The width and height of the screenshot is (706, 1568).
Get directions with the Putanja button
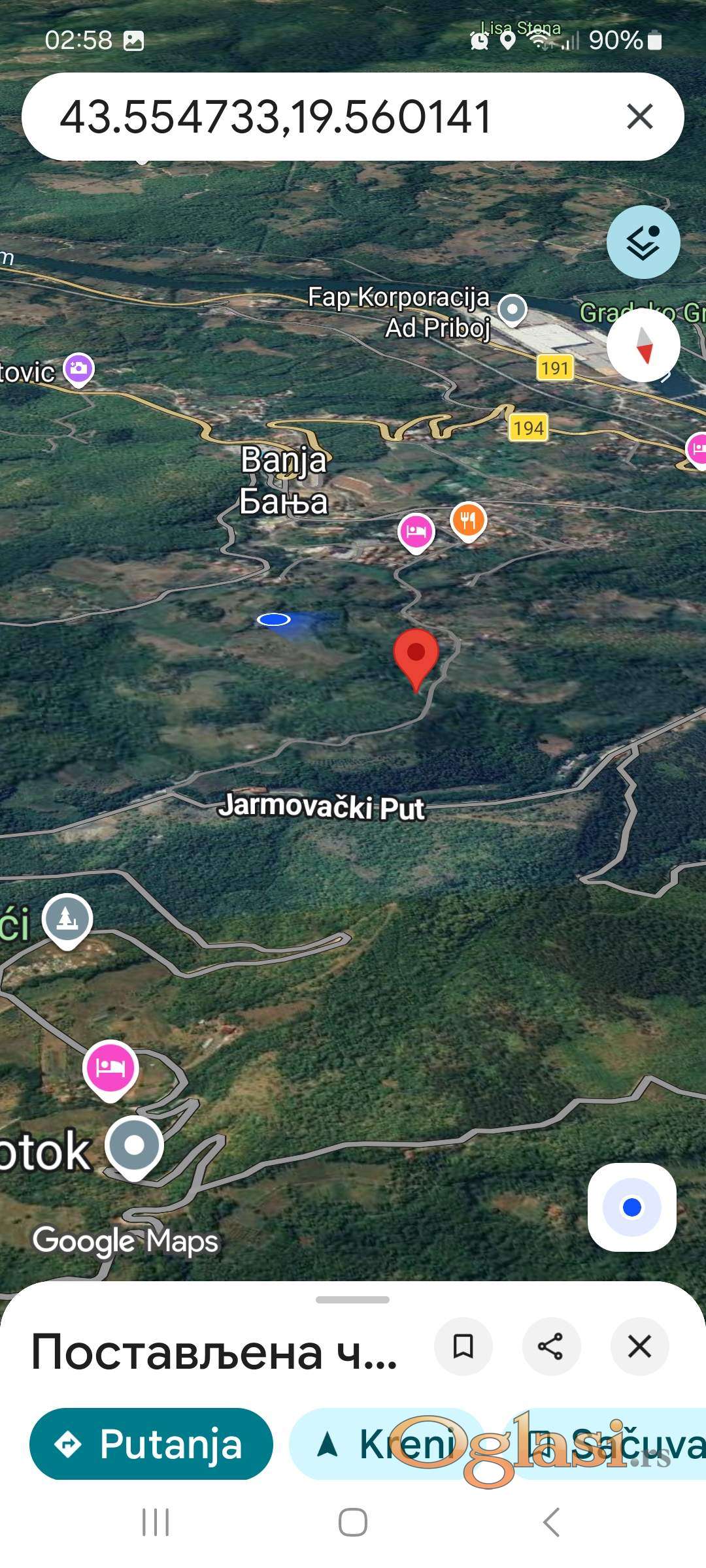151,1444
